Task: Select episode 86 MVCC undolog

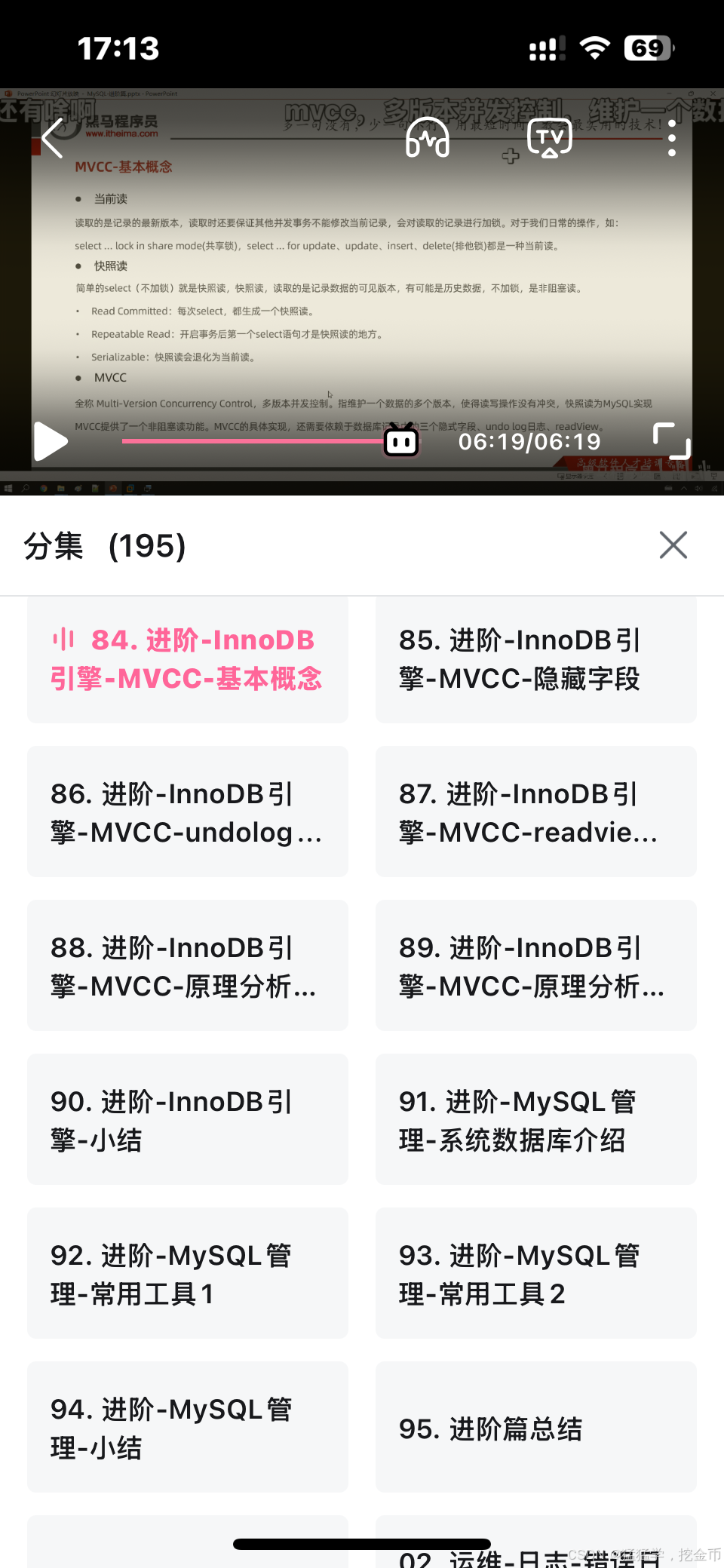Action: (187, 812)
